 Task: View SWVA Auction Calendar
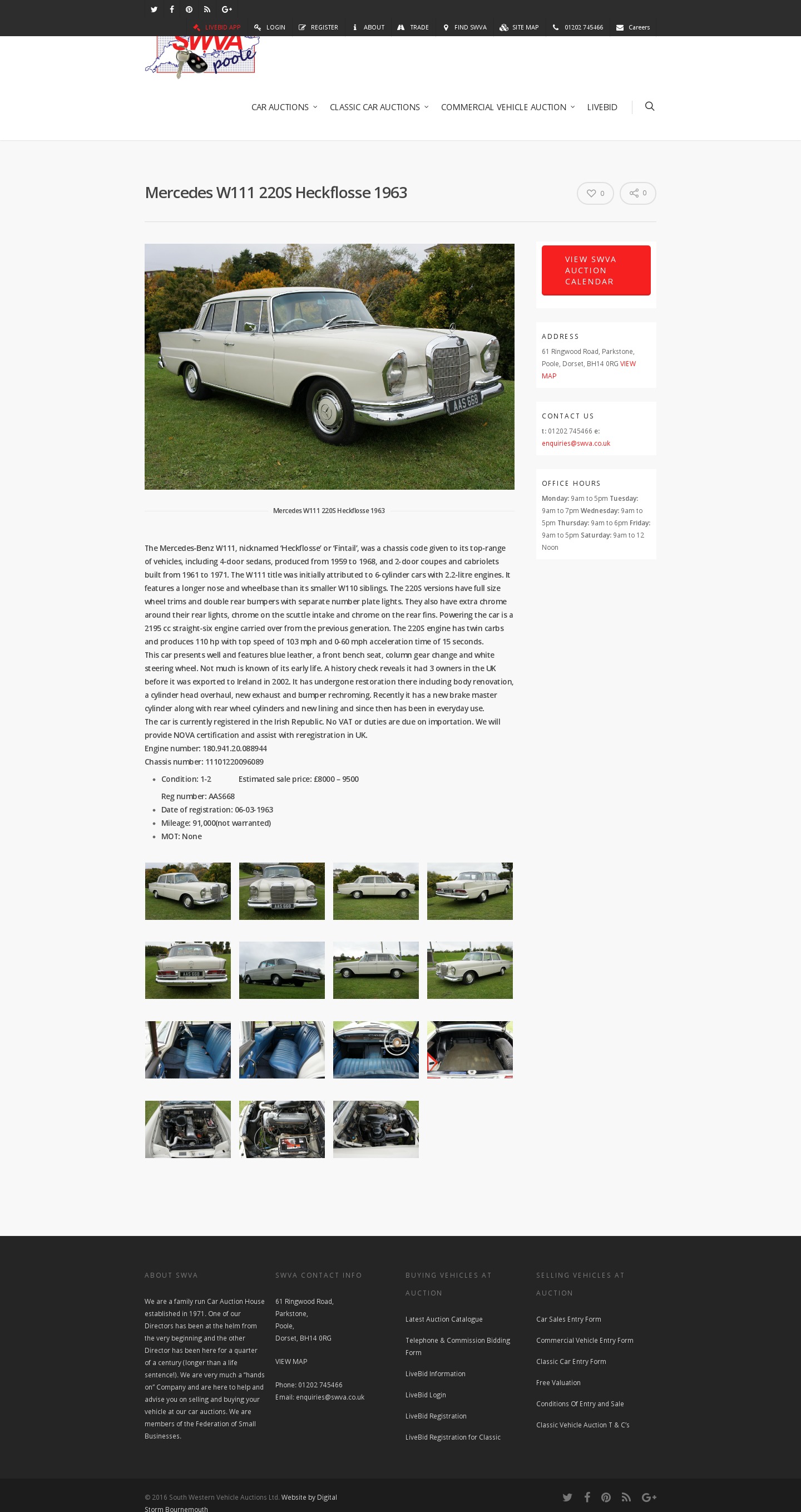(x=596, y=270)
